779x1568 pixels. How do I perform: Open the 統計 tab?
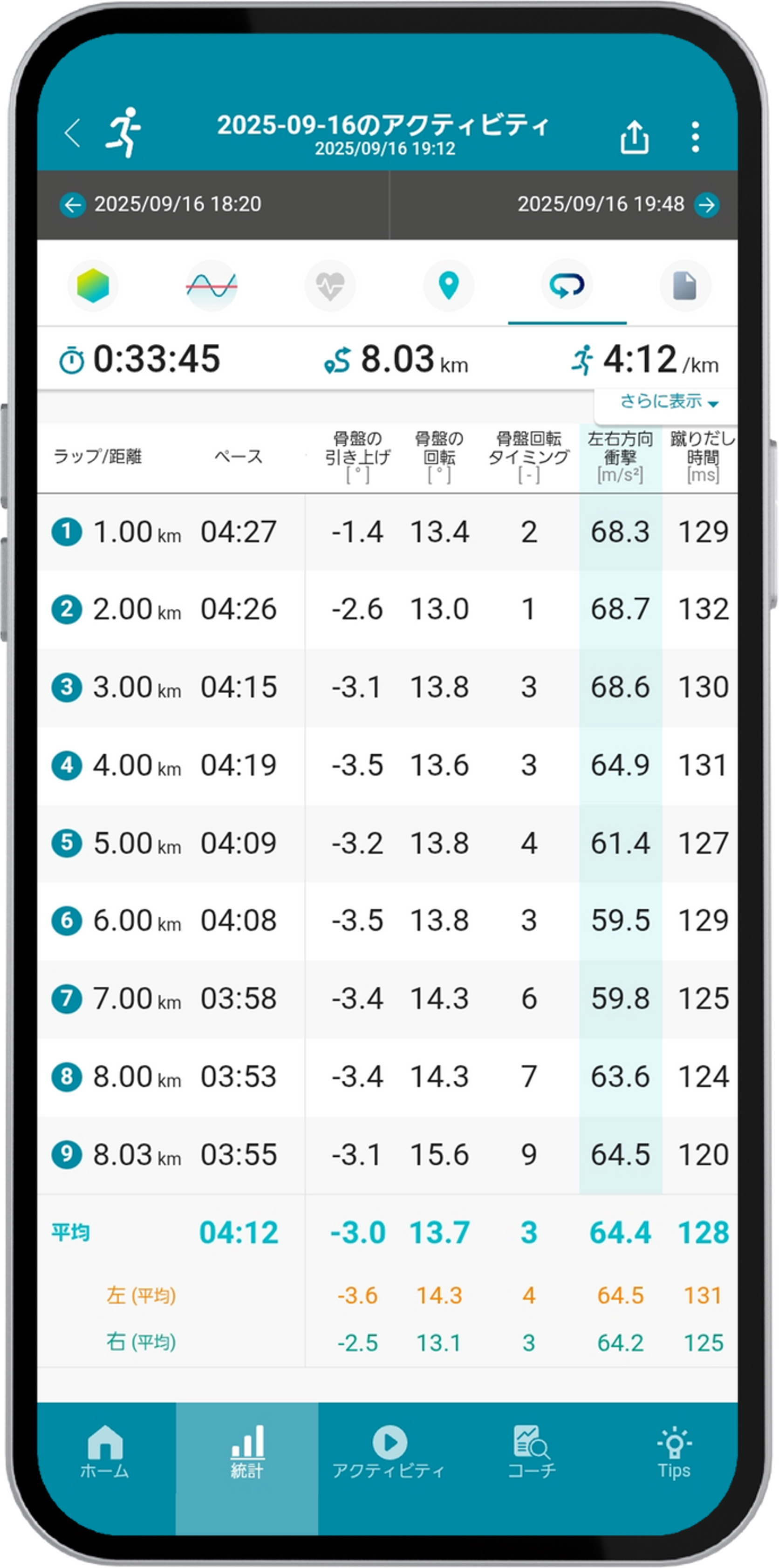coord(247,1452)
